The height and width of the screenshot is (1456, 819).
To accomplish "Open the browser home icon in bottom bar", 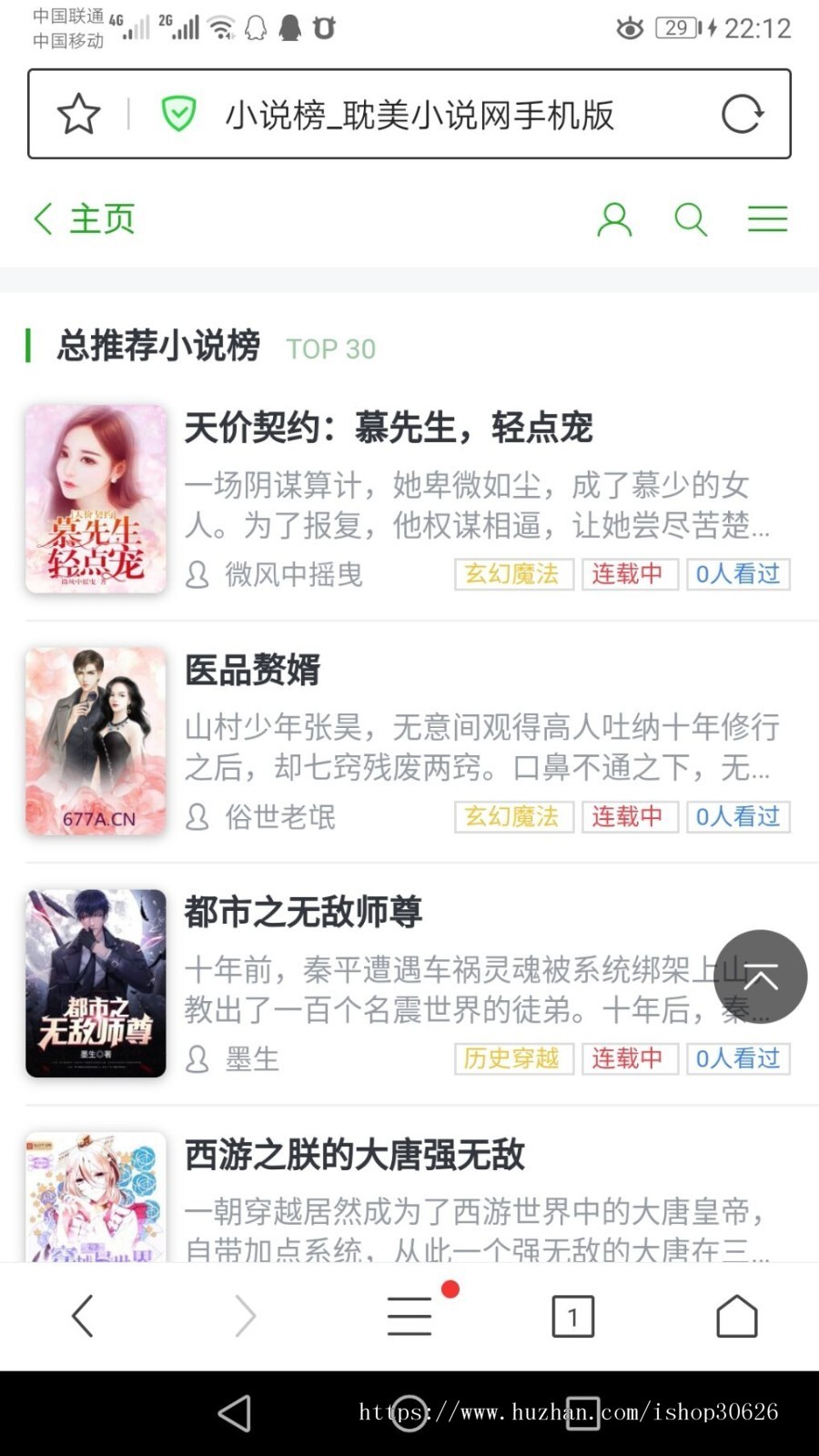I will (x=737, y=1315).
